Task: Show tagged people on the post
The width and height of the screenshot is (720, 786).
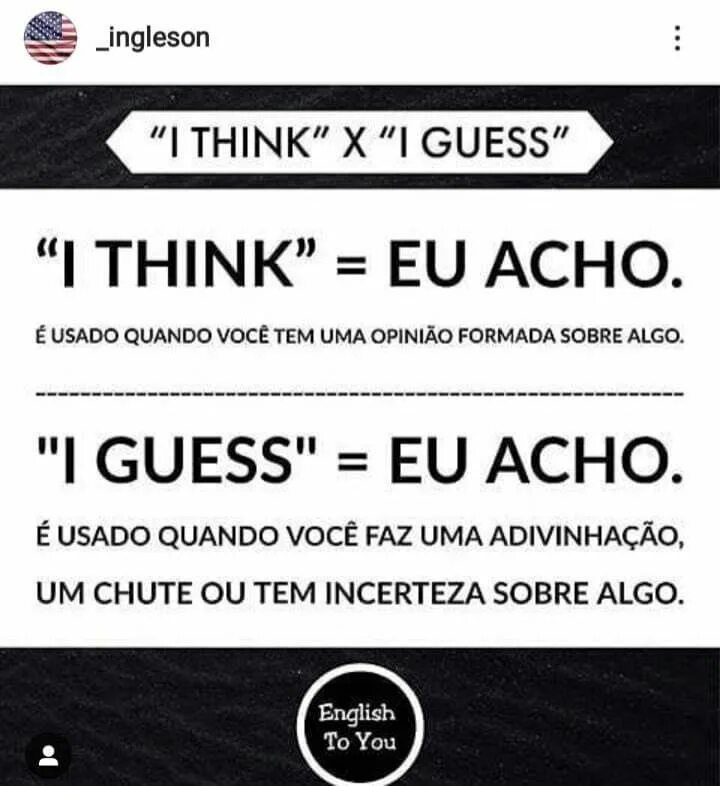Action: (48, 756)
